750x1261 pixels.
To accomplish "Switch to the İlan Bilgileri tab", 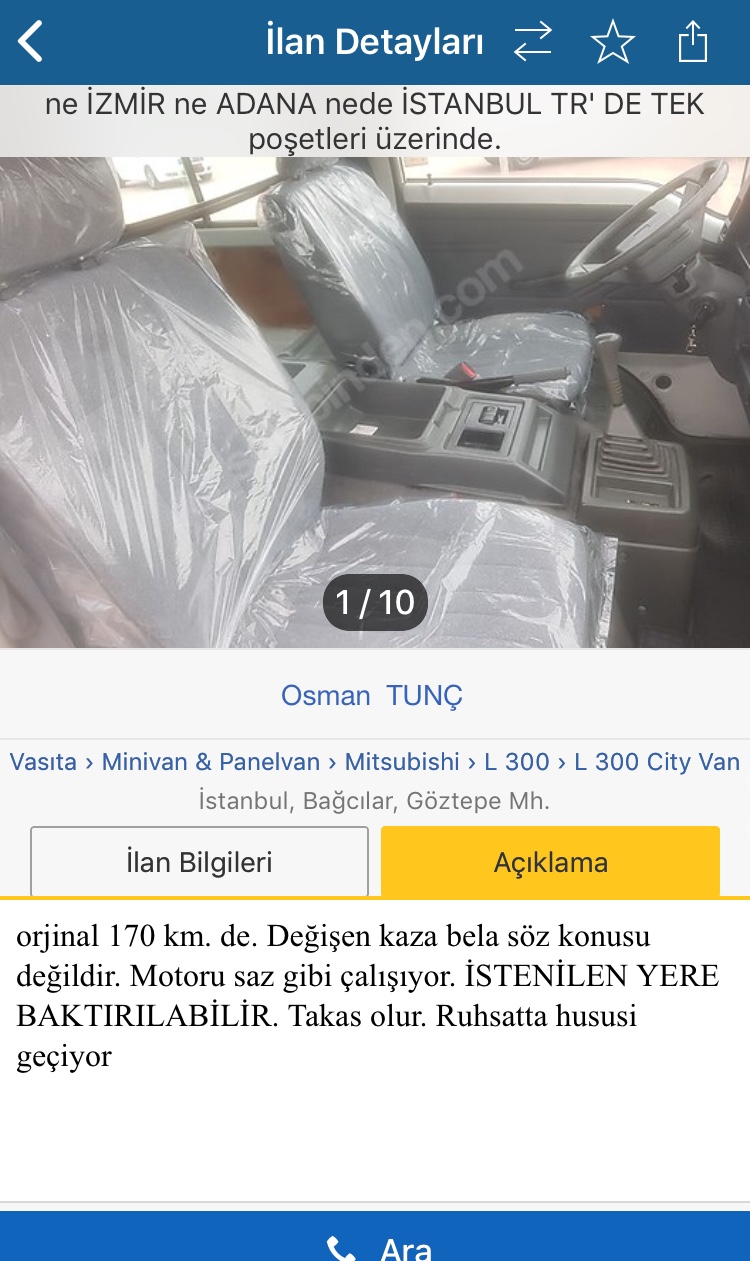I will point(199,862).
